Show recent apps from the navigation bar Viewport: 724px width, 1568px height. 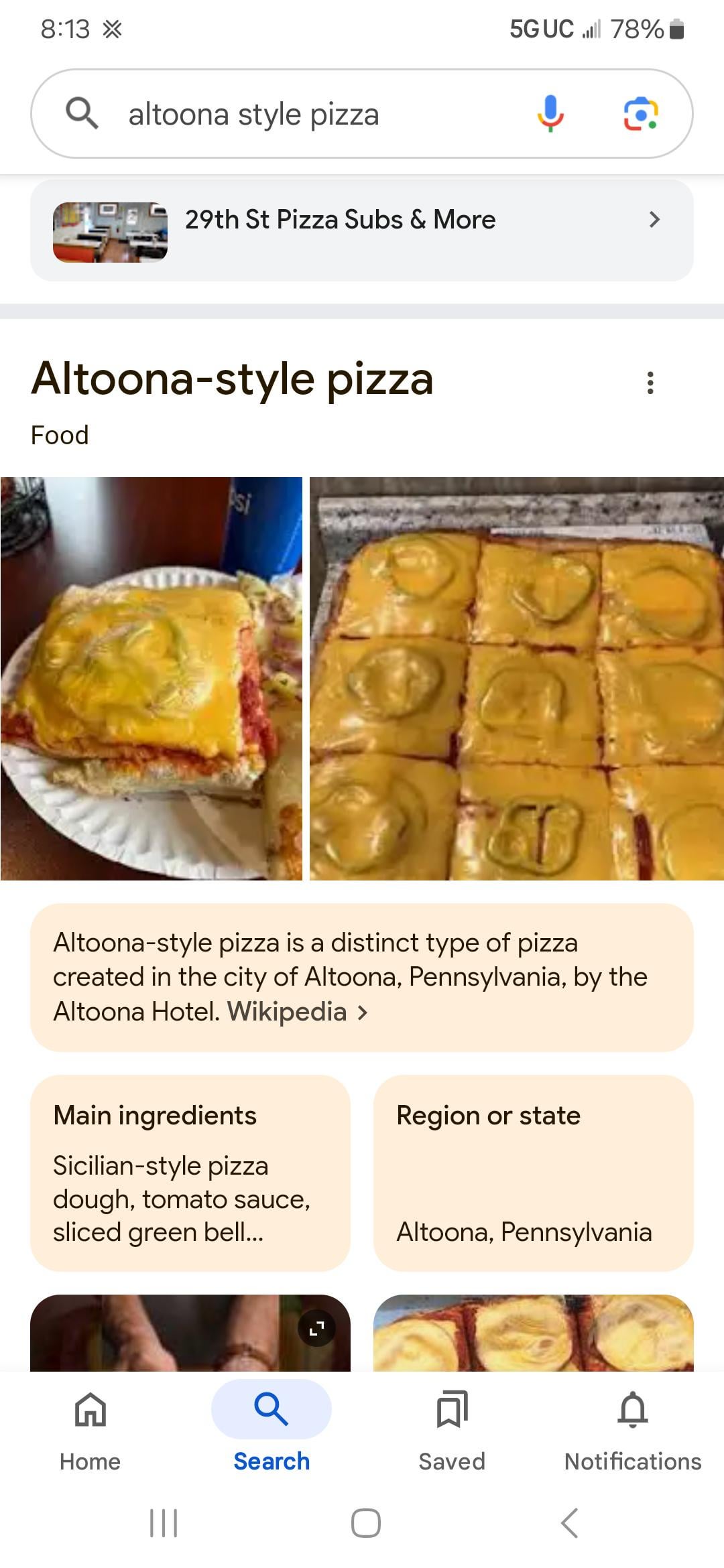click(x=164, y=1522)
